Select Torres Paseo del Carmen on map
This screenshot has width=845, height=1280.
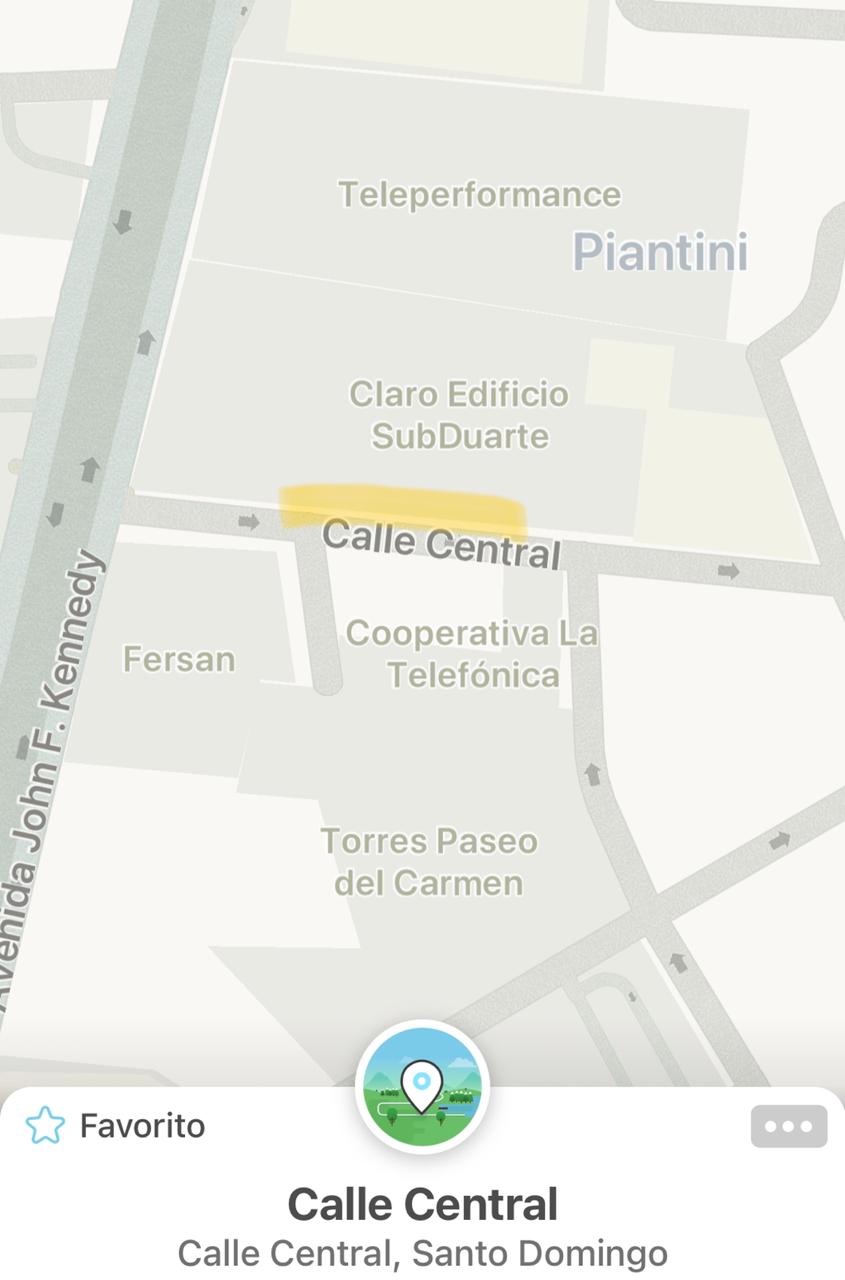[x=429, y=861]
